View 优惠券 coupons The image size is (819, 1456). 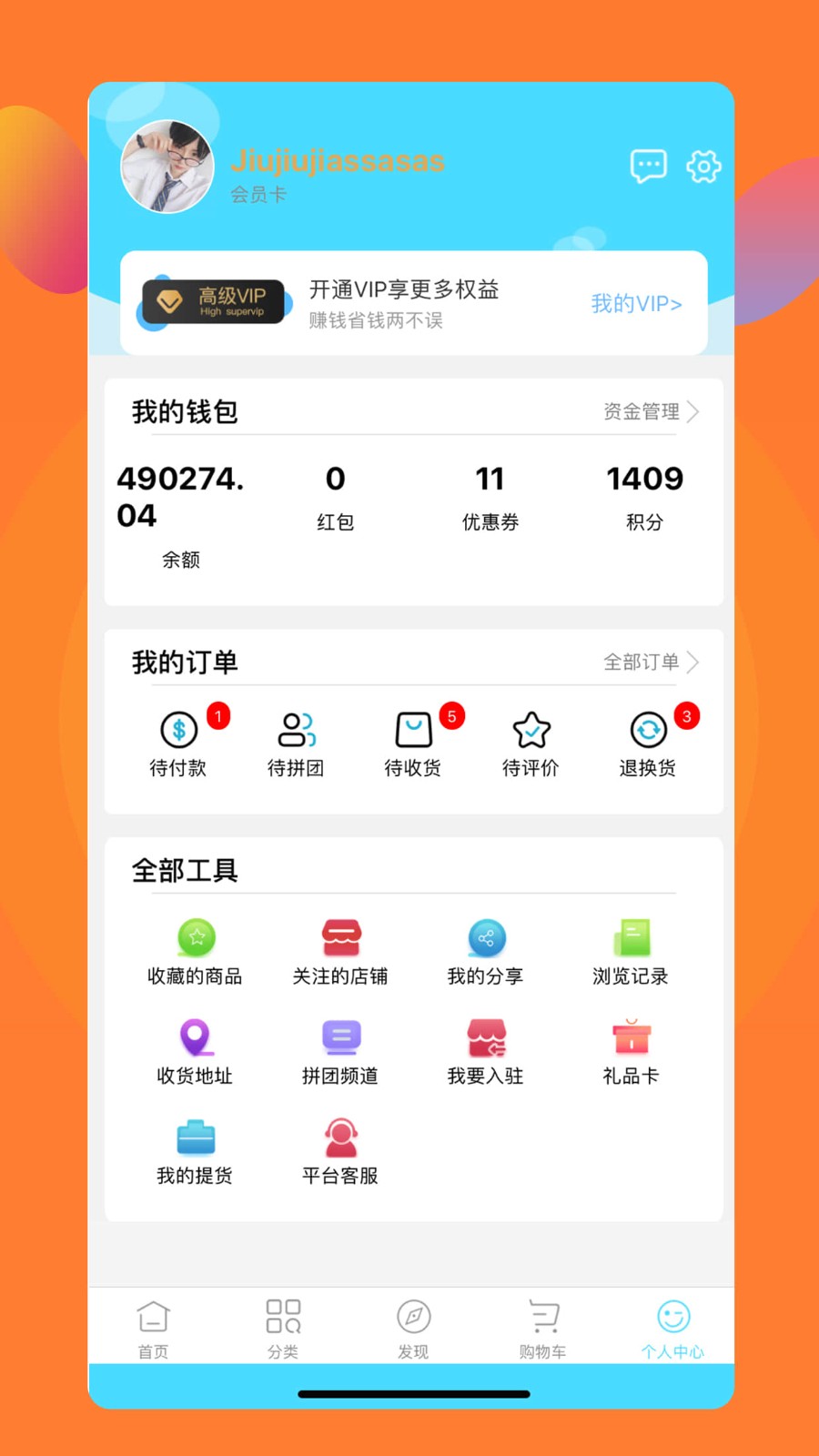(490, 498)
